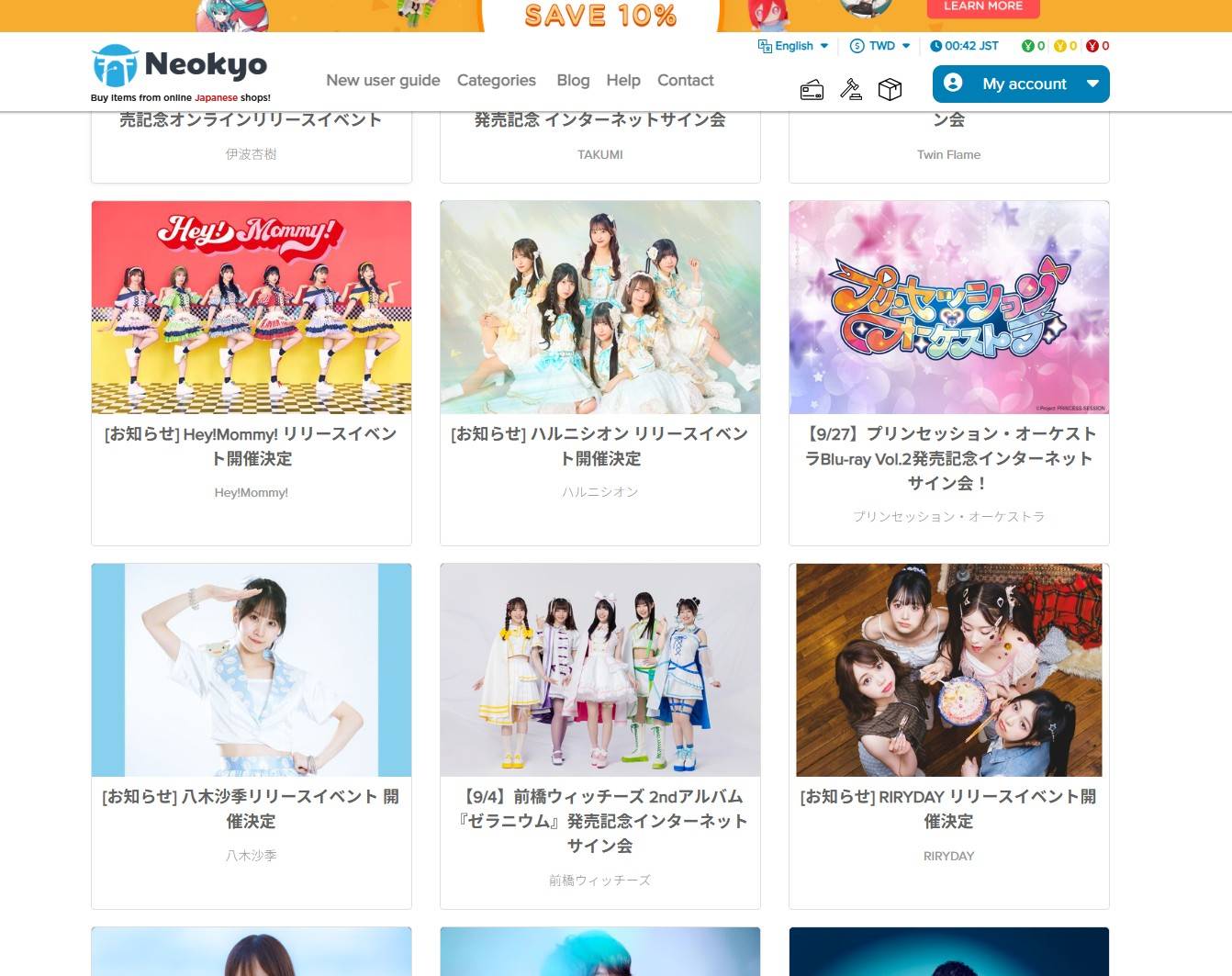Open the Help page

point(622,81)
